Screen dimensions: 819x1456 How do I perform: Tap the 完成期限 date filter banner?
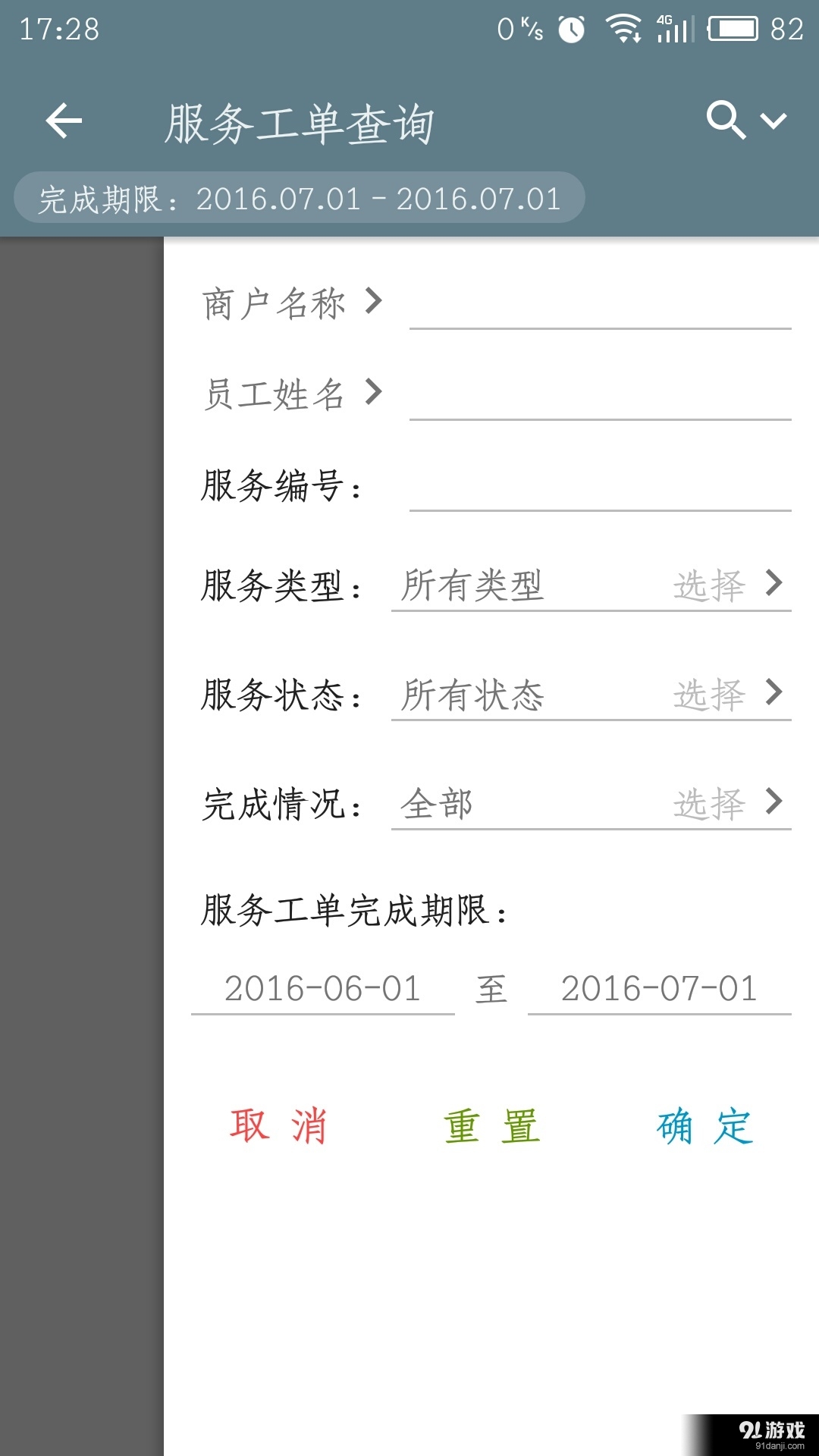pyautogui.click(x=301, y=198)
